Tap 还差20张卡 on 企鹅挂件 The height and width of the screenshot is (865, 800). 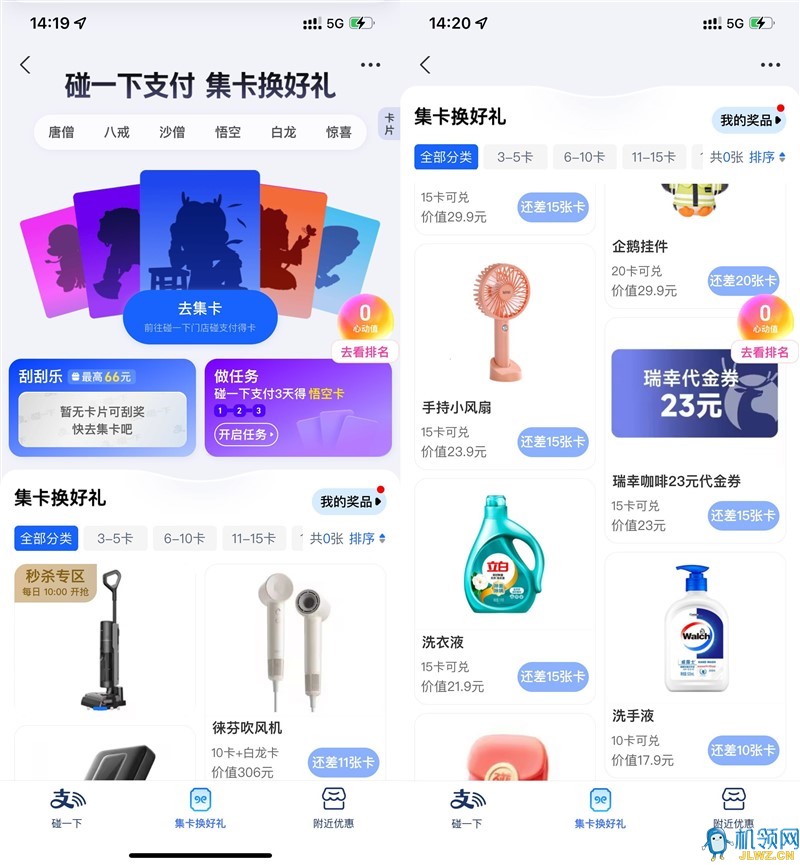(x=743, y=282)
